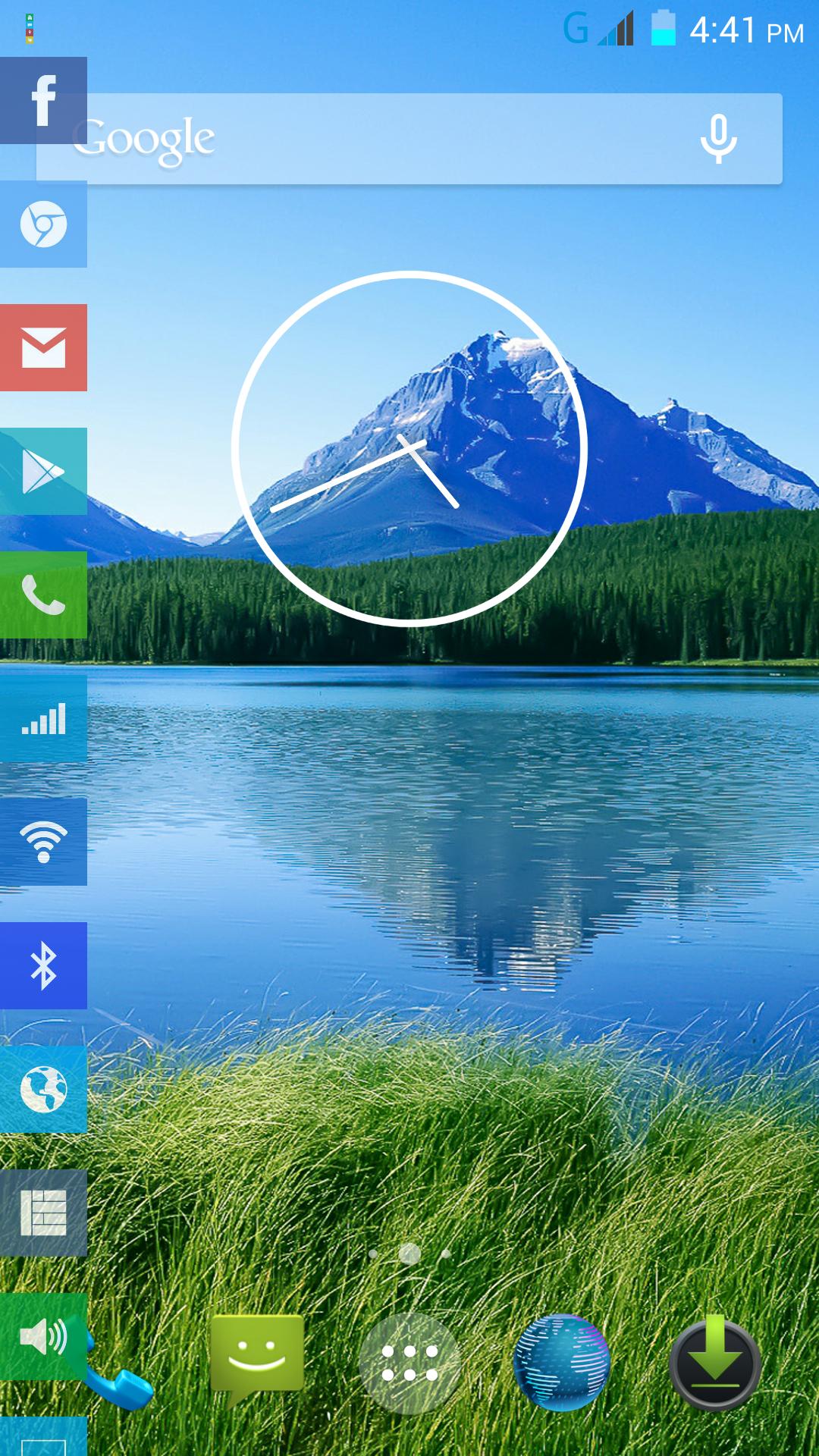The height and width of the screenshot is (1456, 819).
Task: Open Play Store from the sidebar
Action: [x=43, y=471]
